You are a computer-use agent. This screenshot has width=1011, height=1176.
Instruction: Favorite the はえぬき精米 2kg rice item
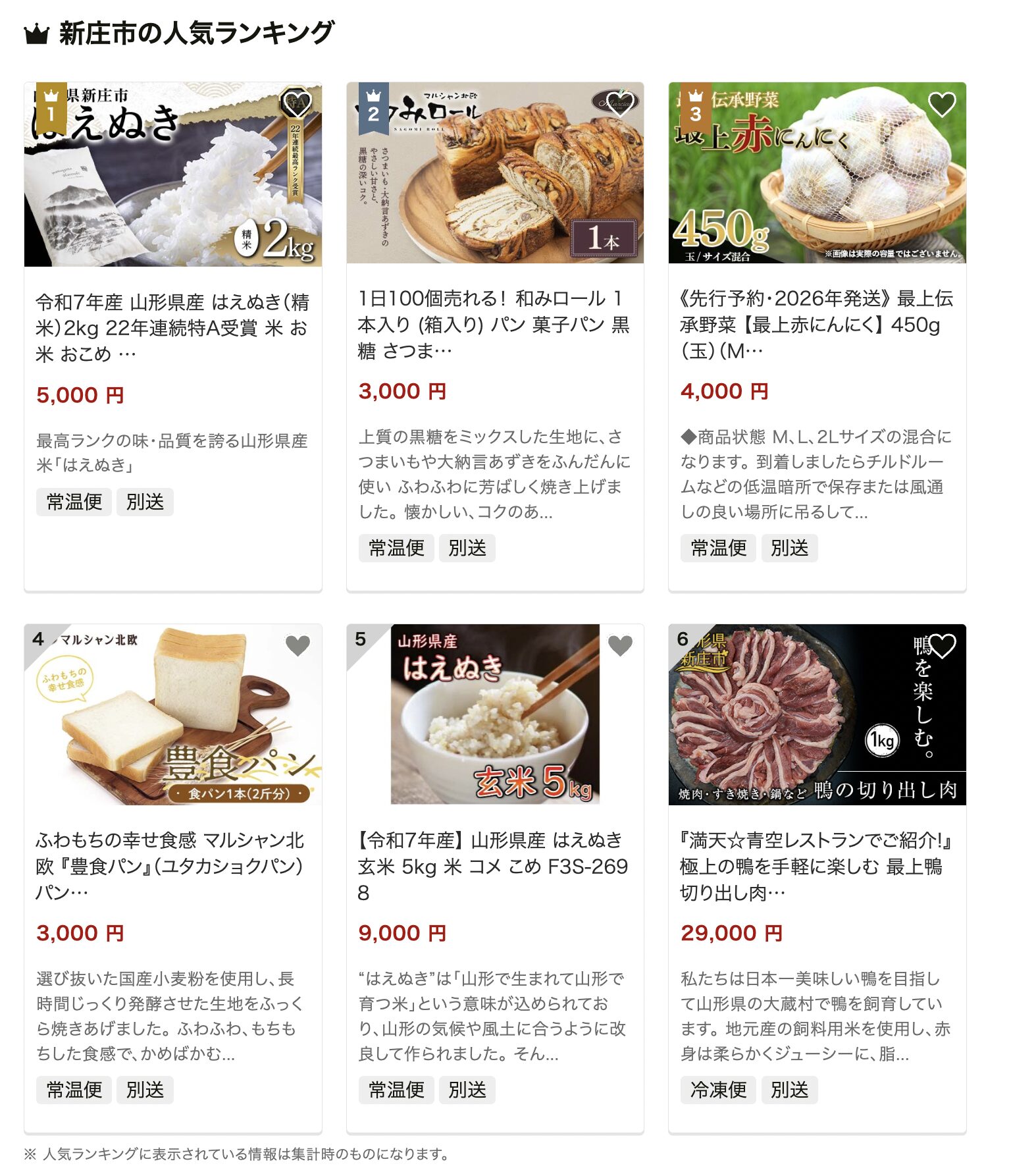point(297,102)
